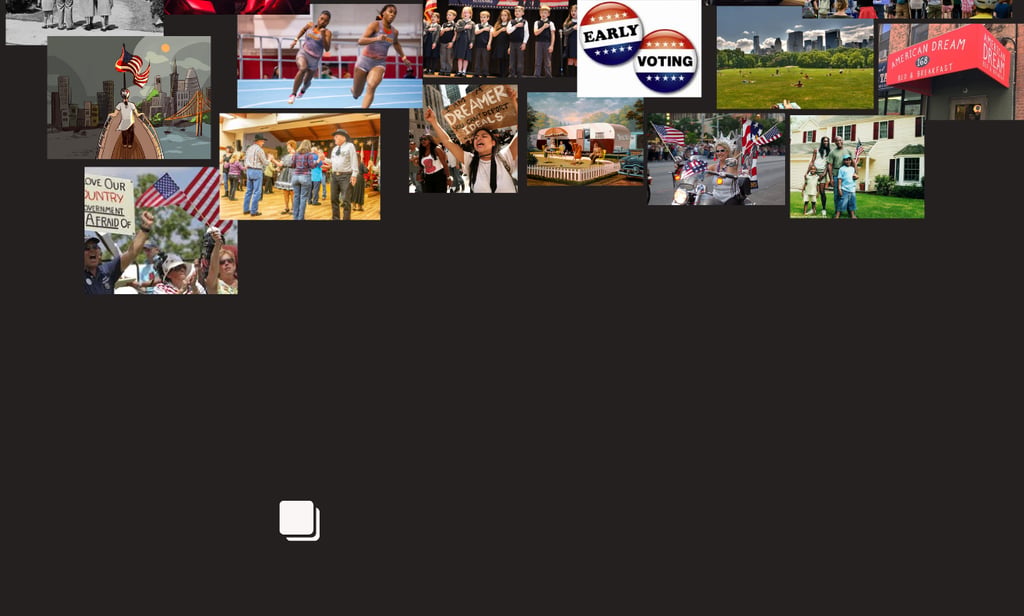Open the Early Voting buttons image
Image resolution: width=1024 pixels, height=616 pixels.
639,48
